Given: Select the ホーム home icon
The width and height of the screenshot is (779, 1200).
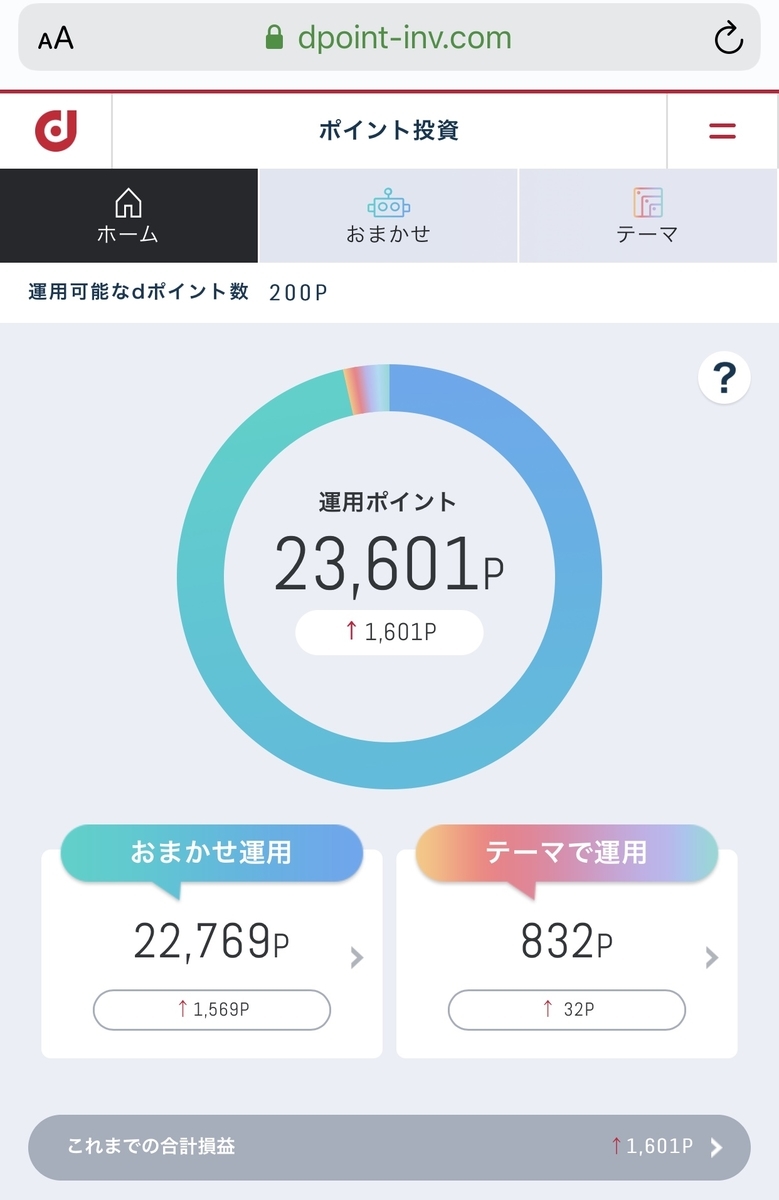Looking at the screenshot, I should pos(129,203).
